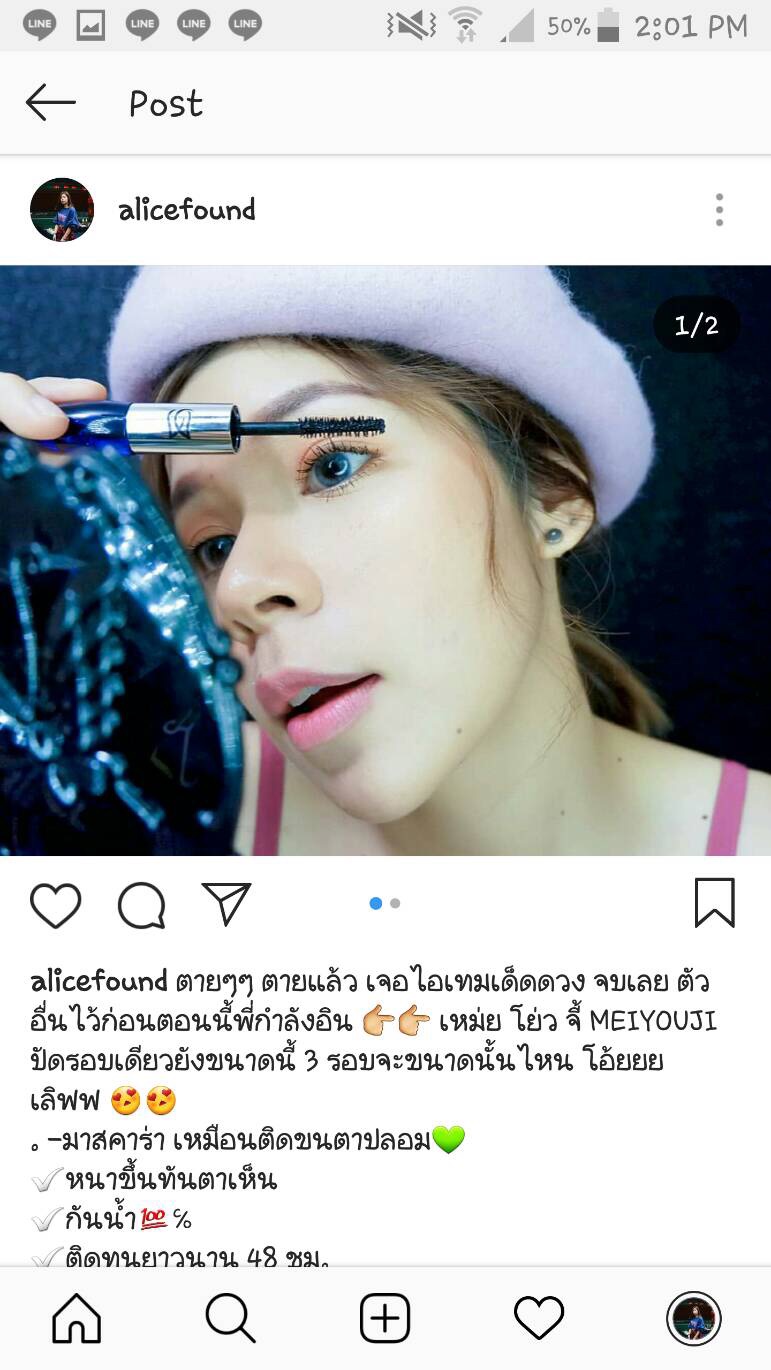Open the Search and explore tab
Viewport: 771px width, 1370px height.
(x=231, y=1318)
